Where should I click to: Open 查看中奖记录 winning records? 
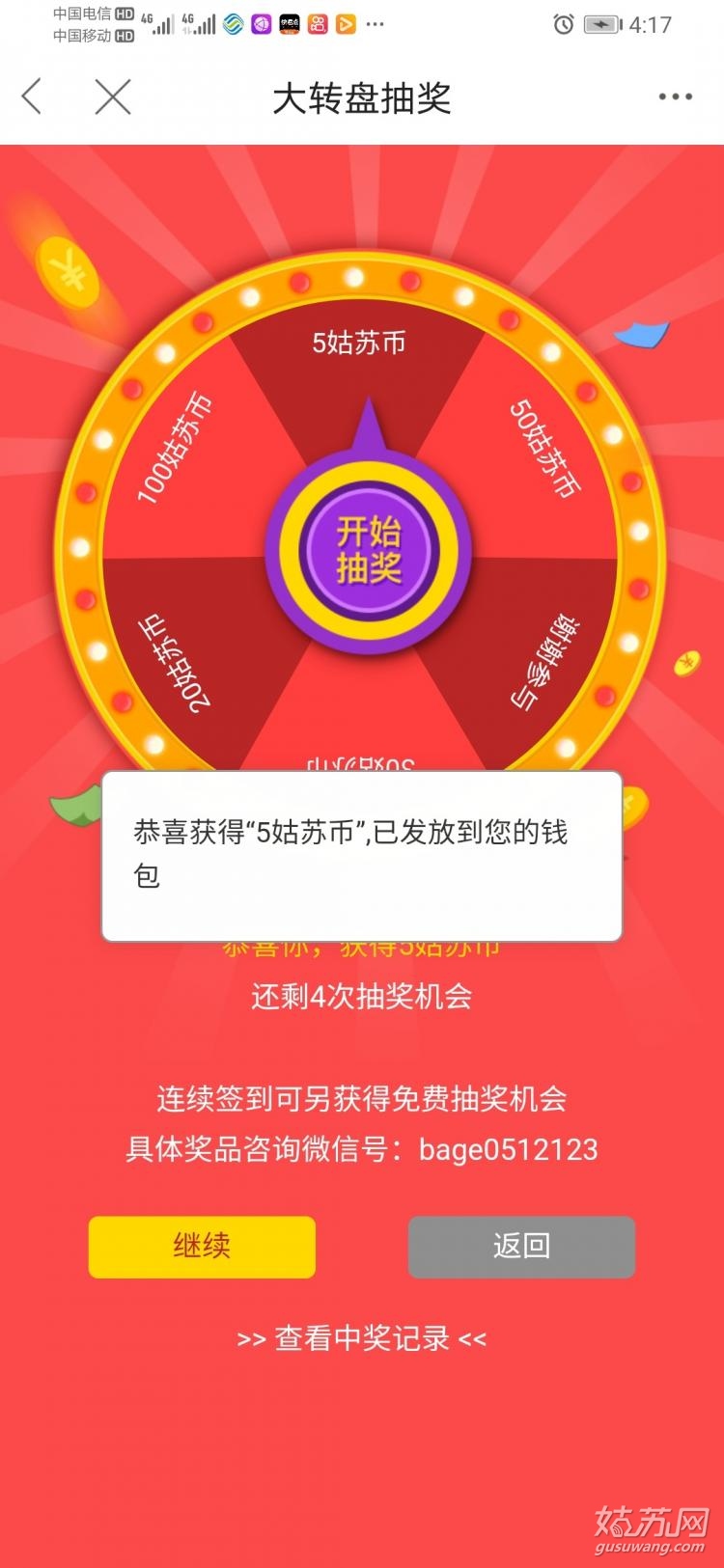[x=362, y=1338]
